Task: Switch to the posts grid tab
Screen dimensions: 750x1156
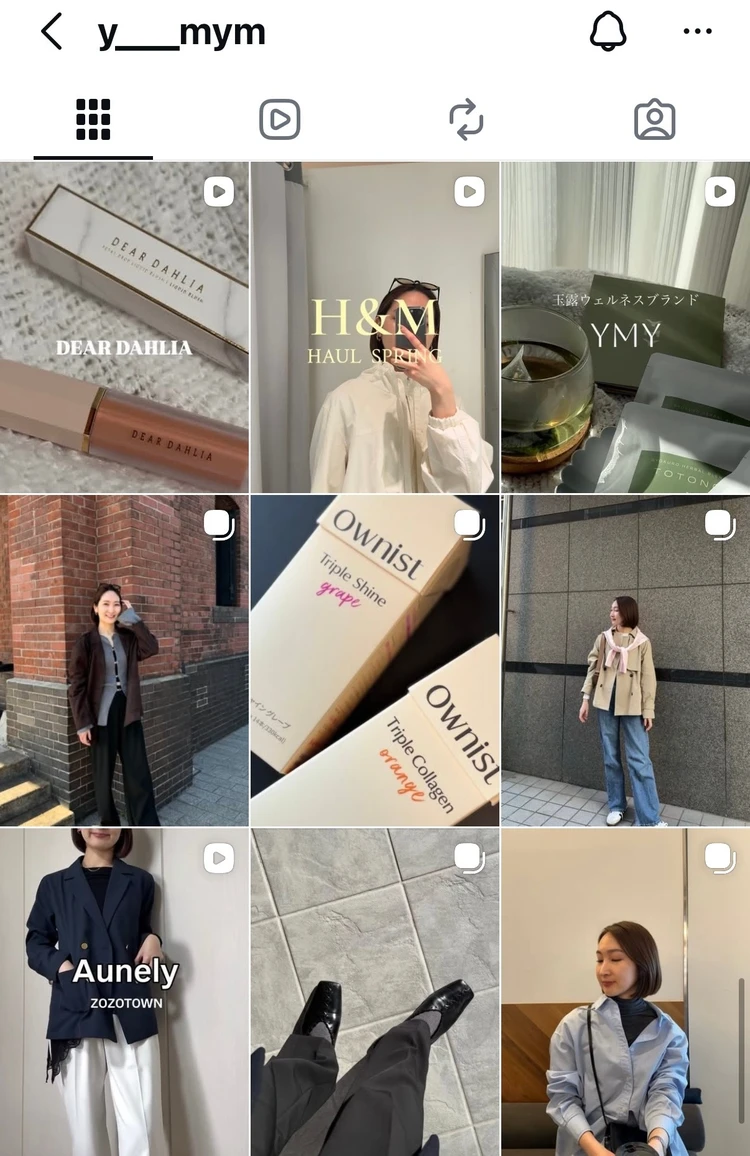Action: tap(93, 120)
